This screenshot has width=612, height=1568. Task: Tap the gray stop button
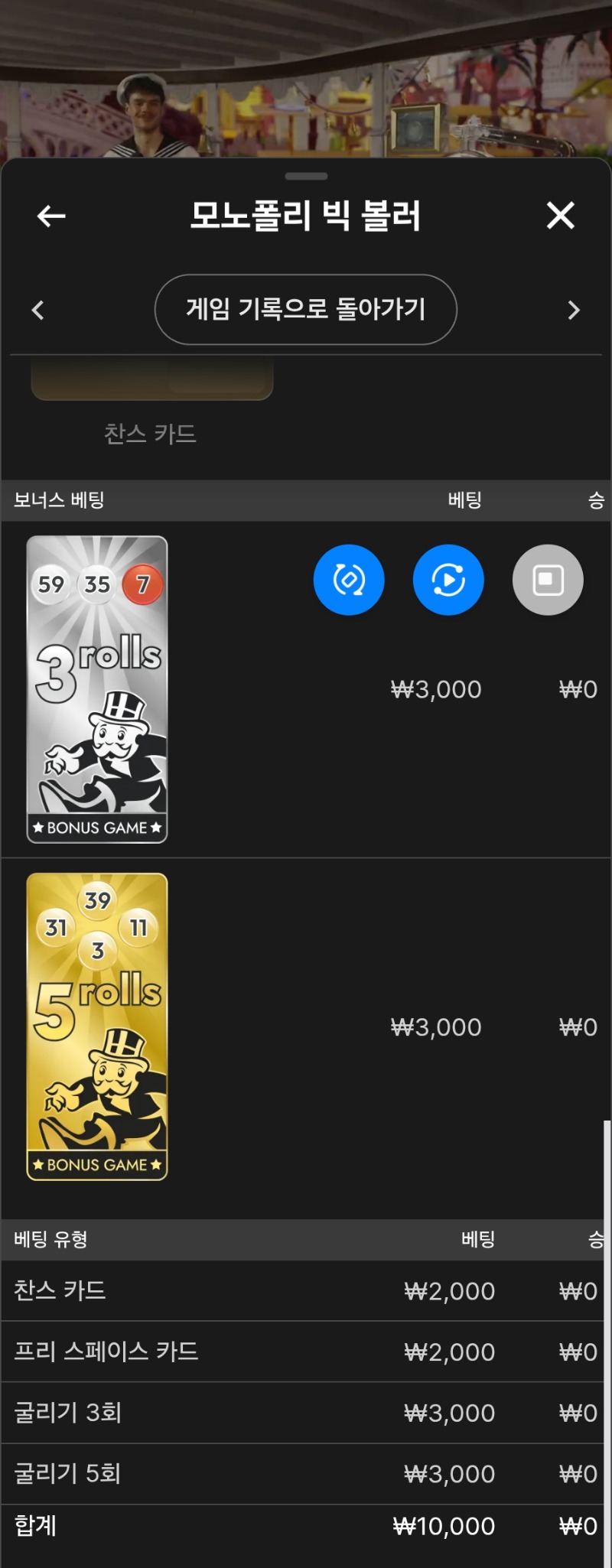pos(548,580)
